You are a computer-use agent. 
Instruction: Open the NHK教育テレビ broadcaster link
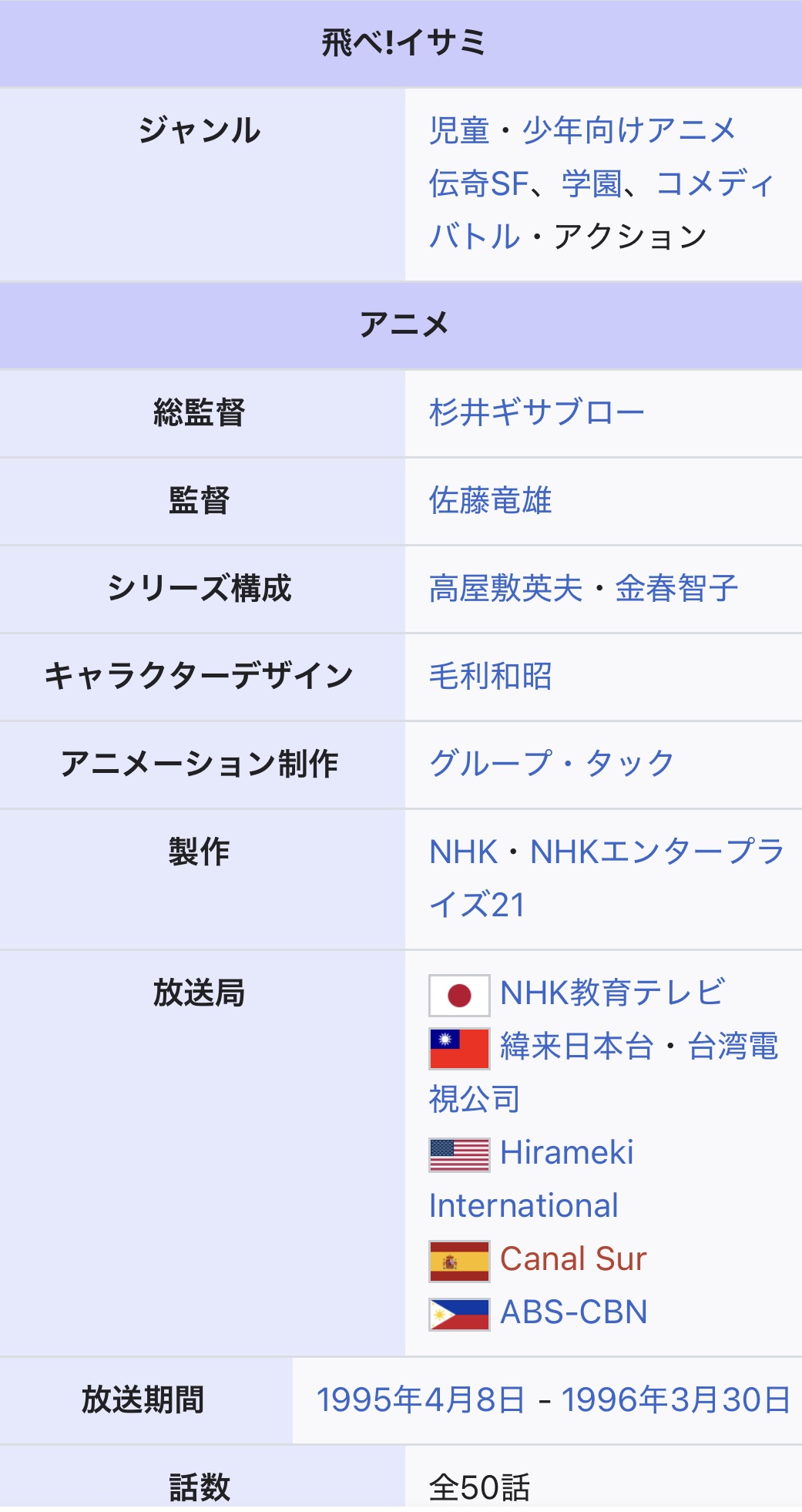tap(613, 993)
